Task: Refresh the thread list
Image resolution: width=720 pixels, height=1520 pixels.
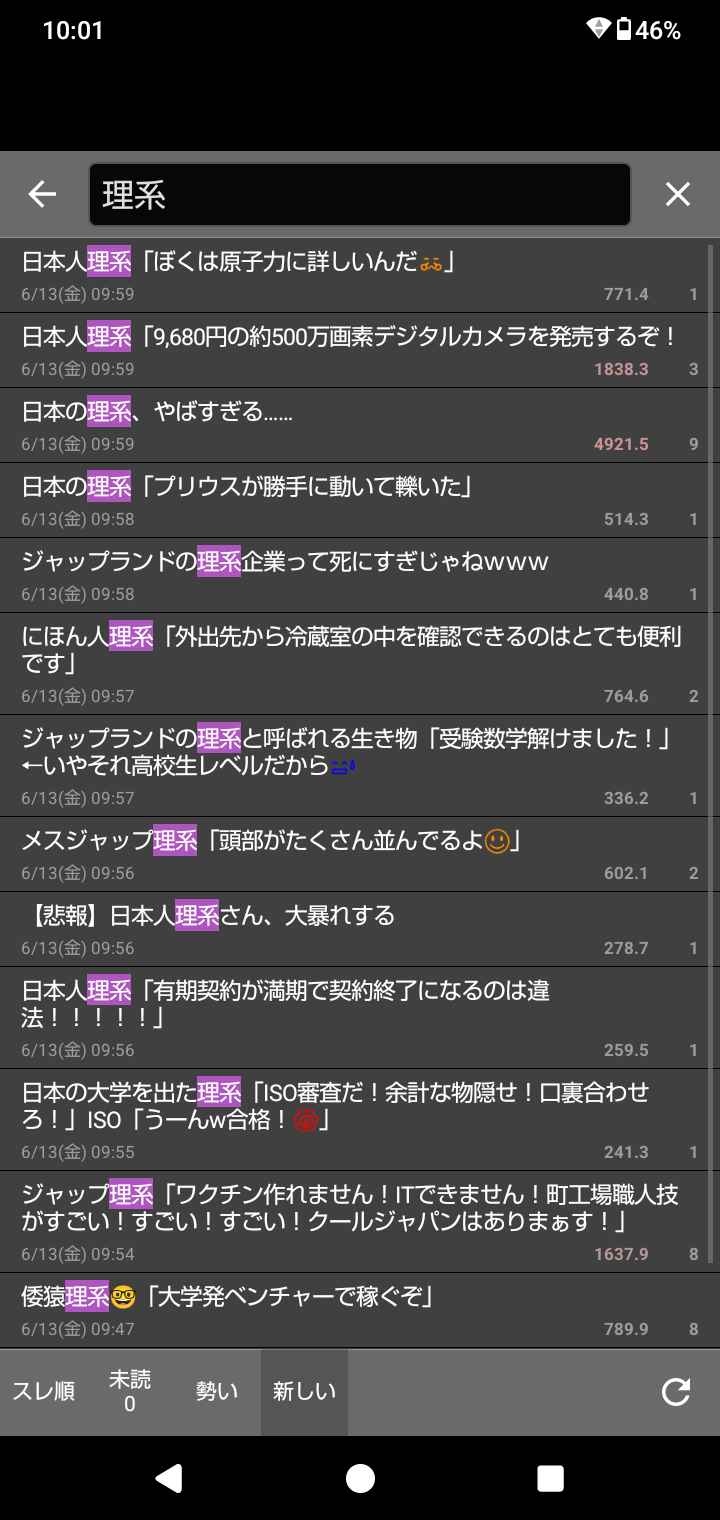Action: click(x=676, y=1391)
